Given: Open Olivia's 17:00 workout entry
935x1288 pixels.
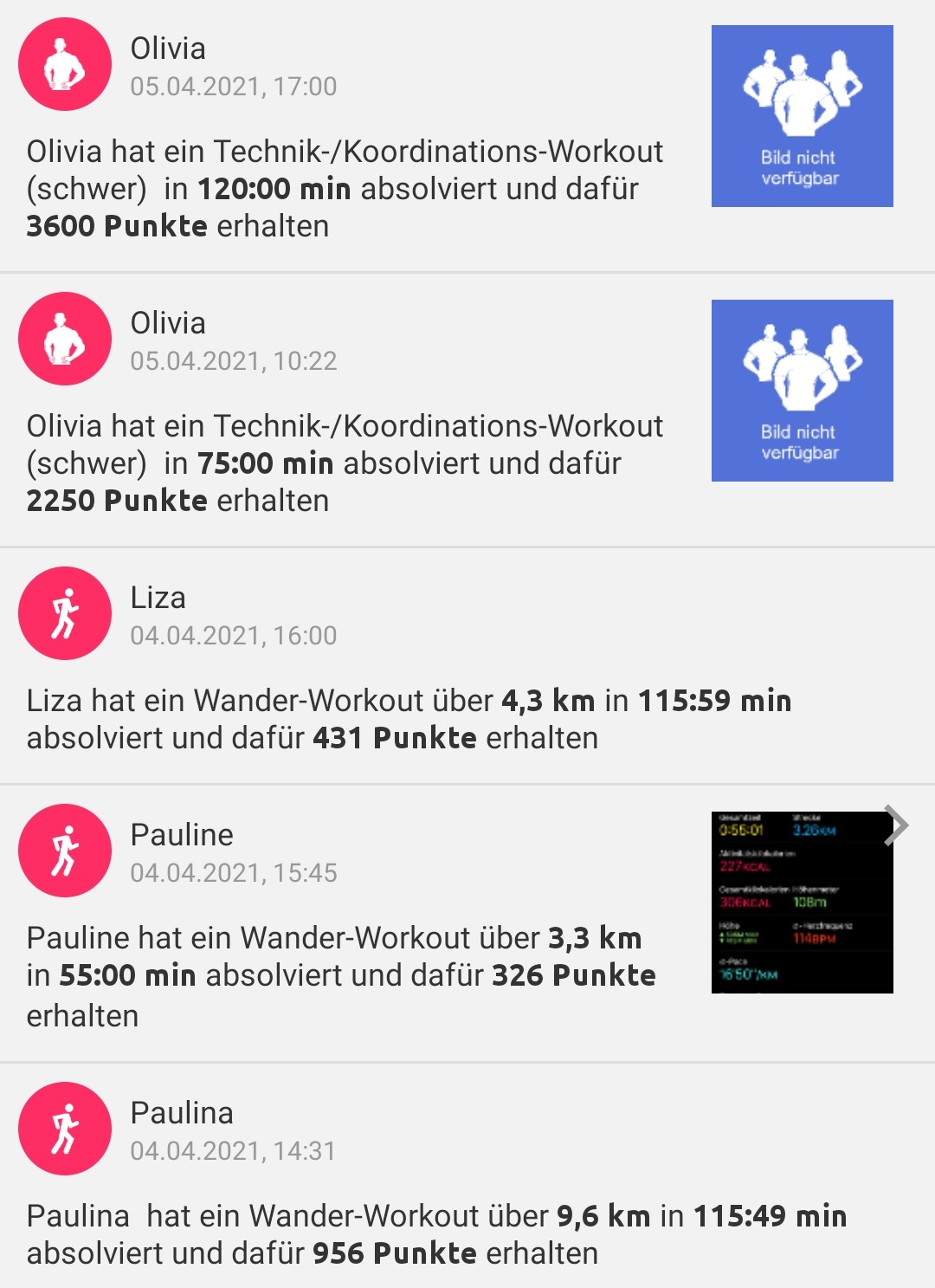Looking at the screenshot, I should [346, 189].
